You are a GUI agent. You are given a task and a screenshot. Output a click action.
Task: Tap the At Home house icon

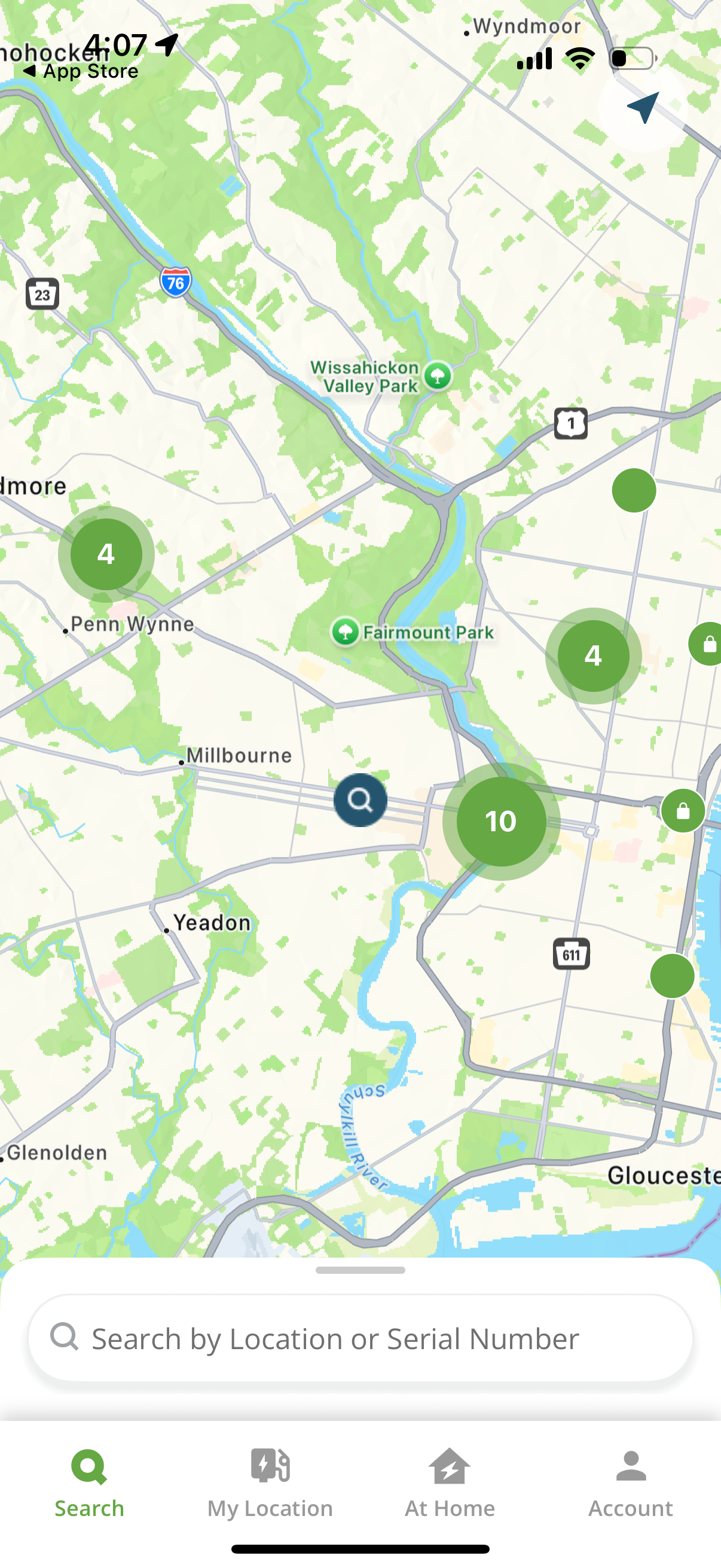coord(450,1467)
